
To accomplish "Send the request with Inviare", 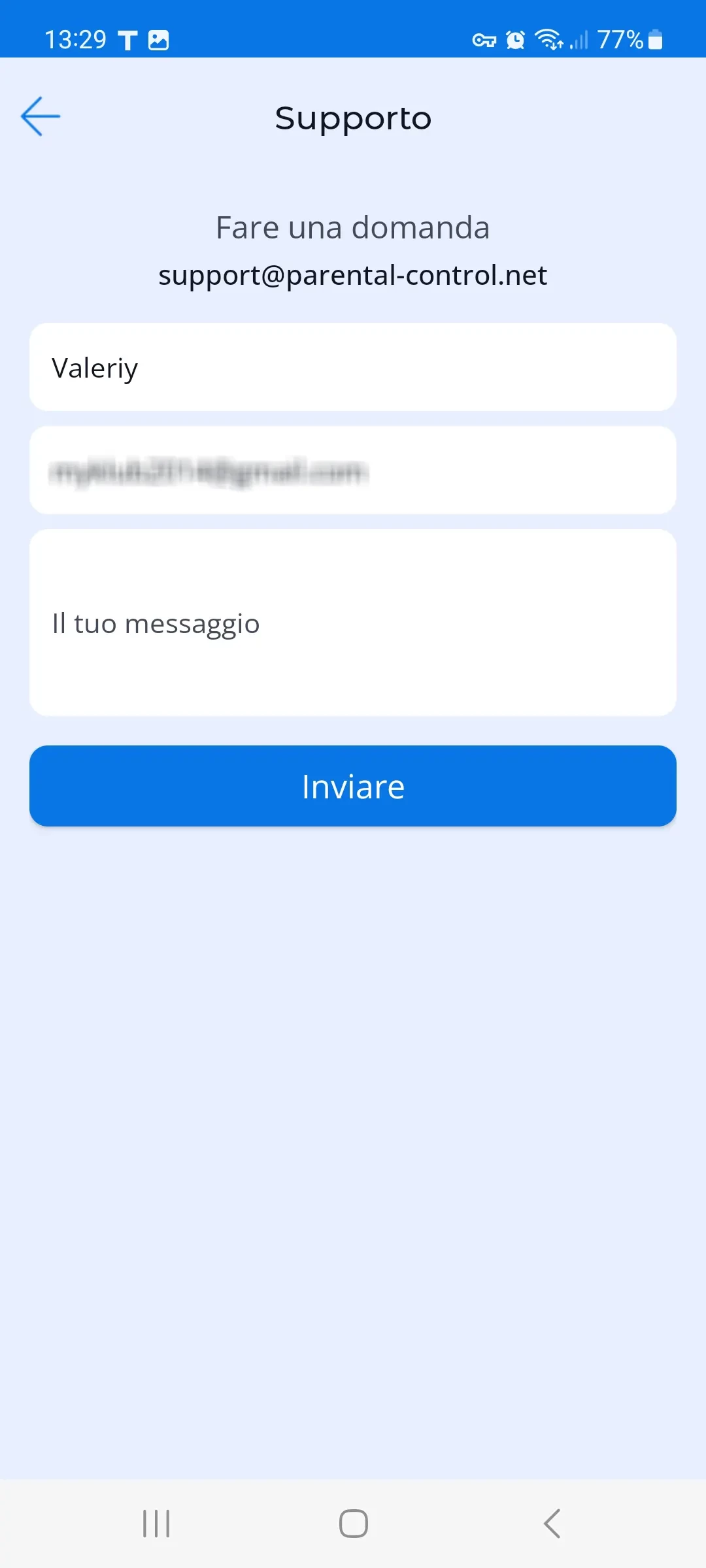I will point(353,786).
